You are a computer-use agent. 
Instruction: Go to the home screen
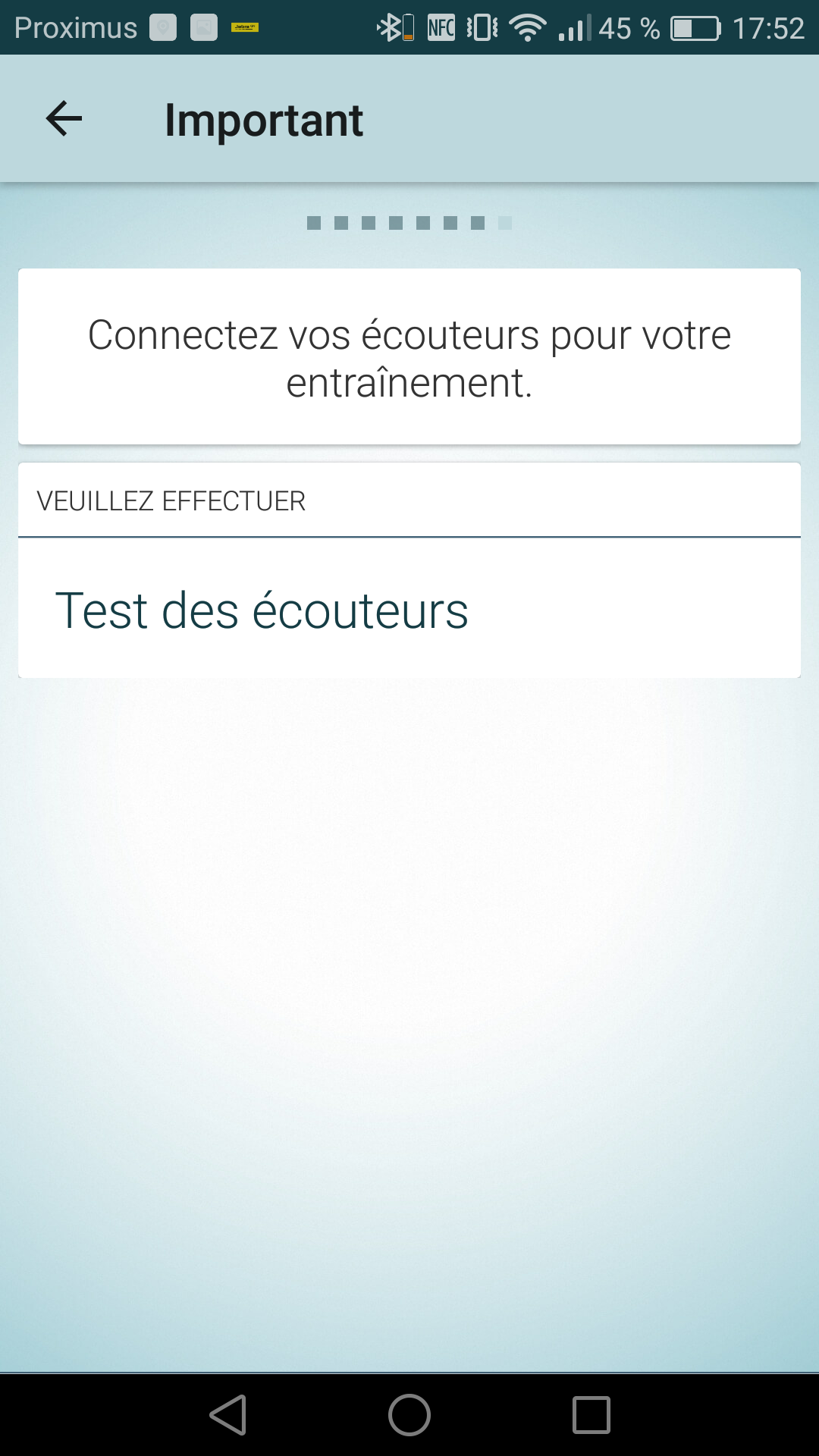click(x=409, y=1415)
